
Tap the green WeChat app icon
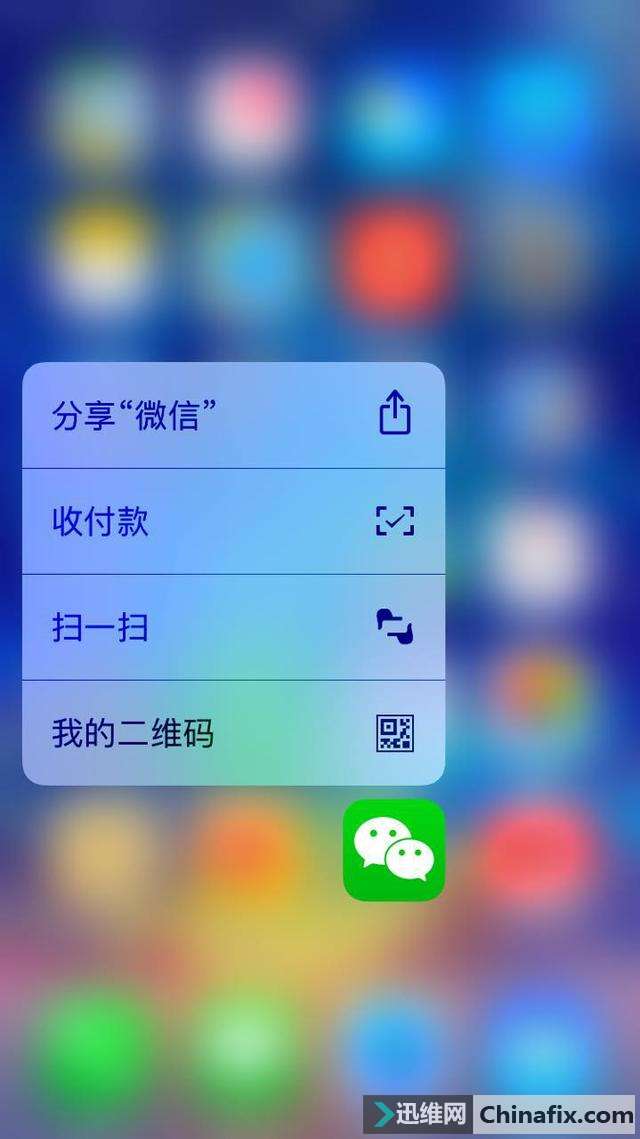click(x=394, y=850)
